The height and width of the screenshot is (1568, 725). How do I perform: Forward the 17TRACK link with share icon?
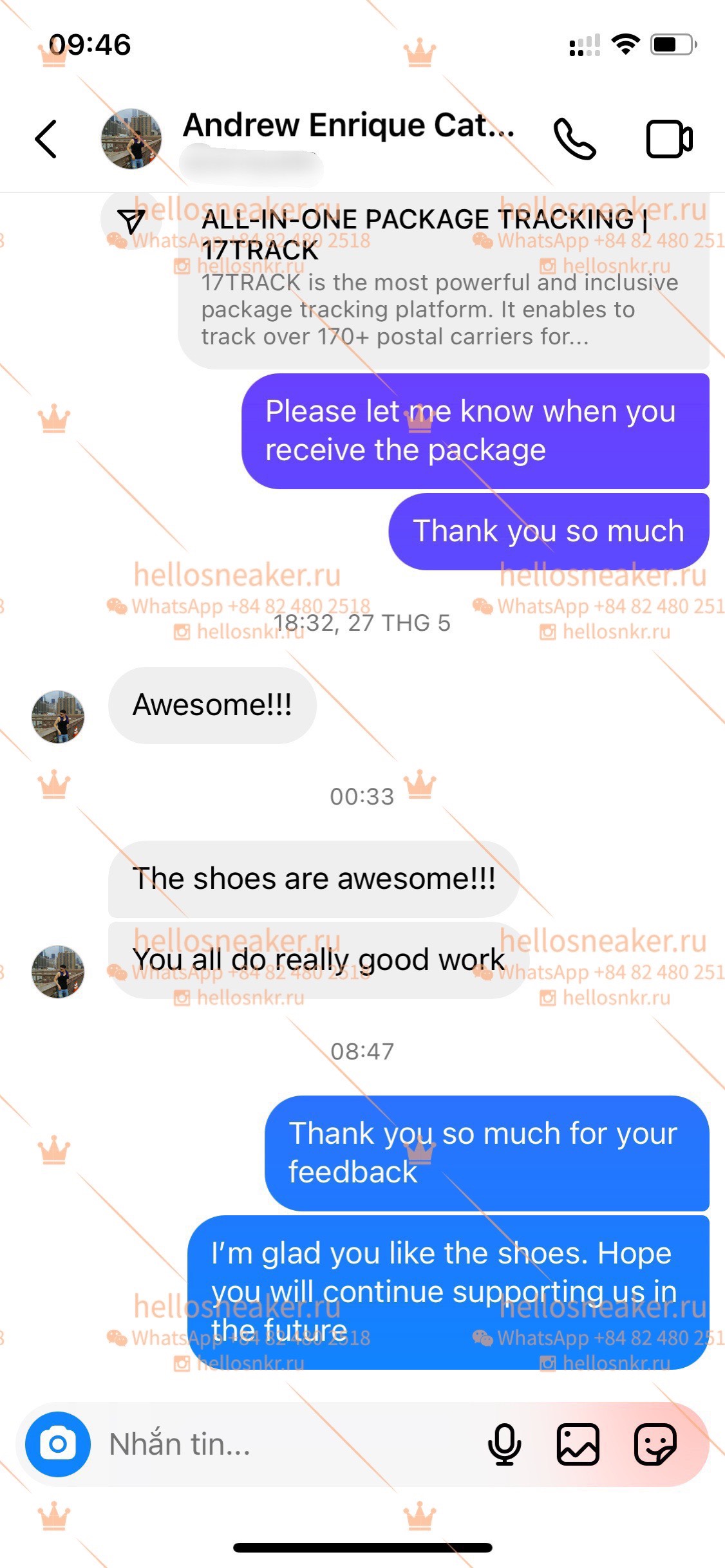click(131, 221)
